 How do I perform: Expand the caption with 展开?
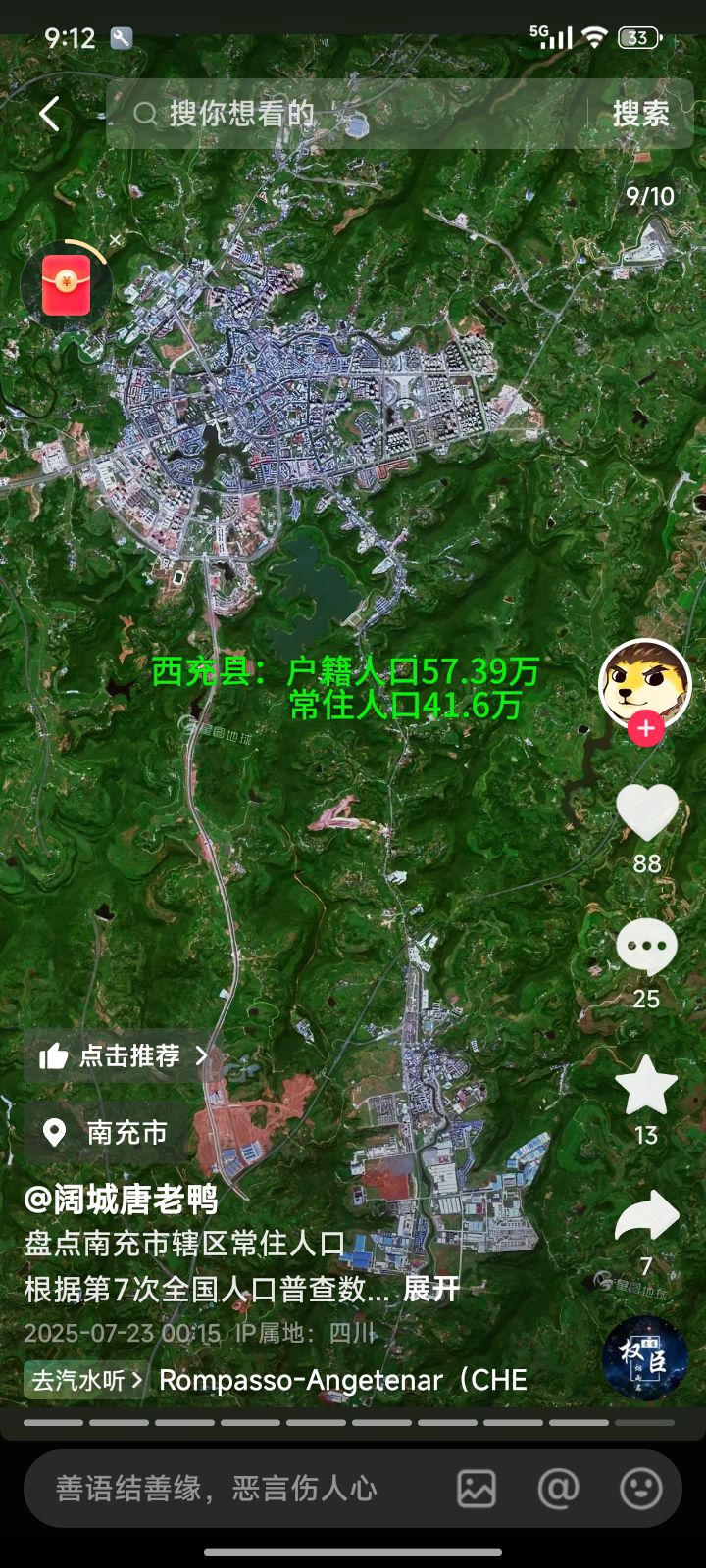[x=431, y=1289]
